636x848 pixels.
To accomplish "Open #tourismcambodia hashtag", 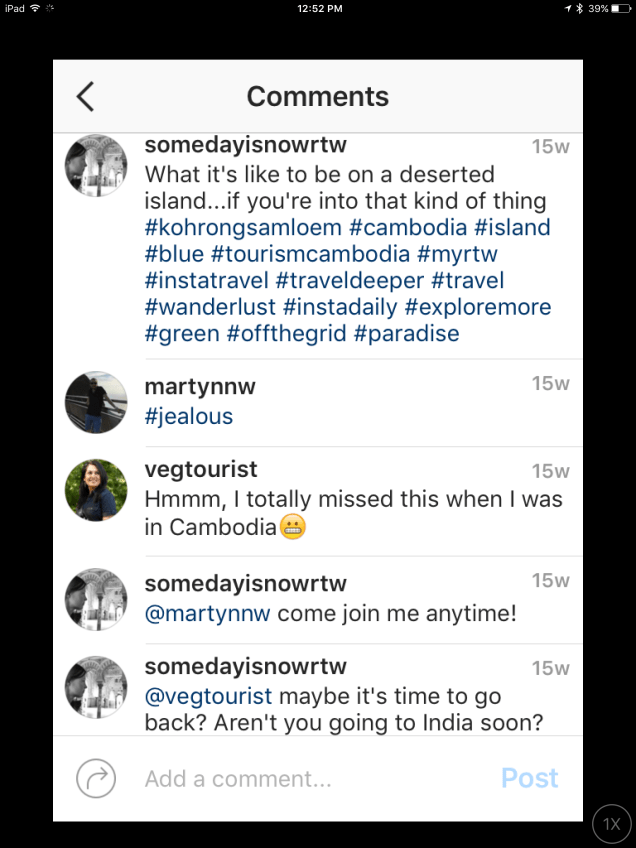I will (x=310, y=254).
